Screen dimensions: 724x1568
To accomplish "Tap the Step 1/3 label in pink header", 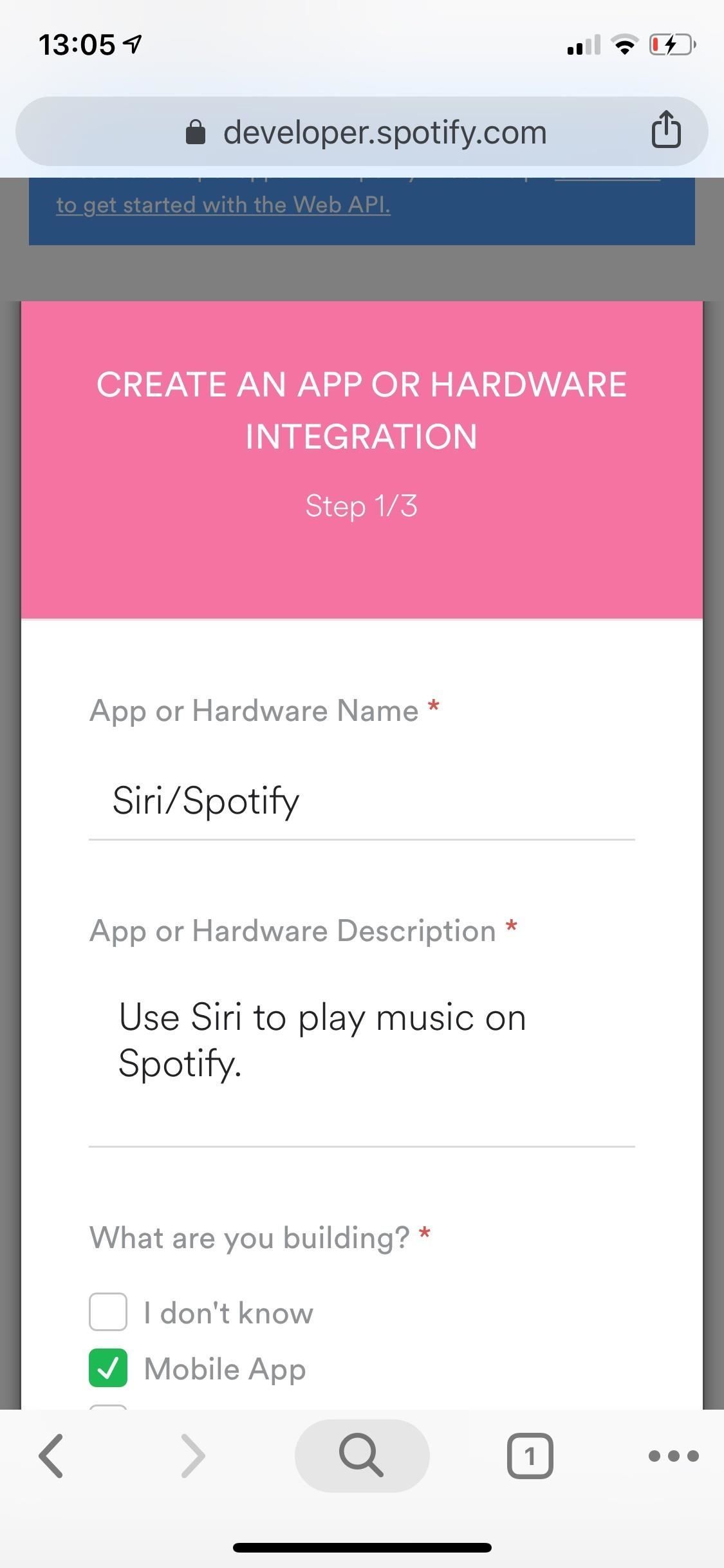I will [362, 506].
